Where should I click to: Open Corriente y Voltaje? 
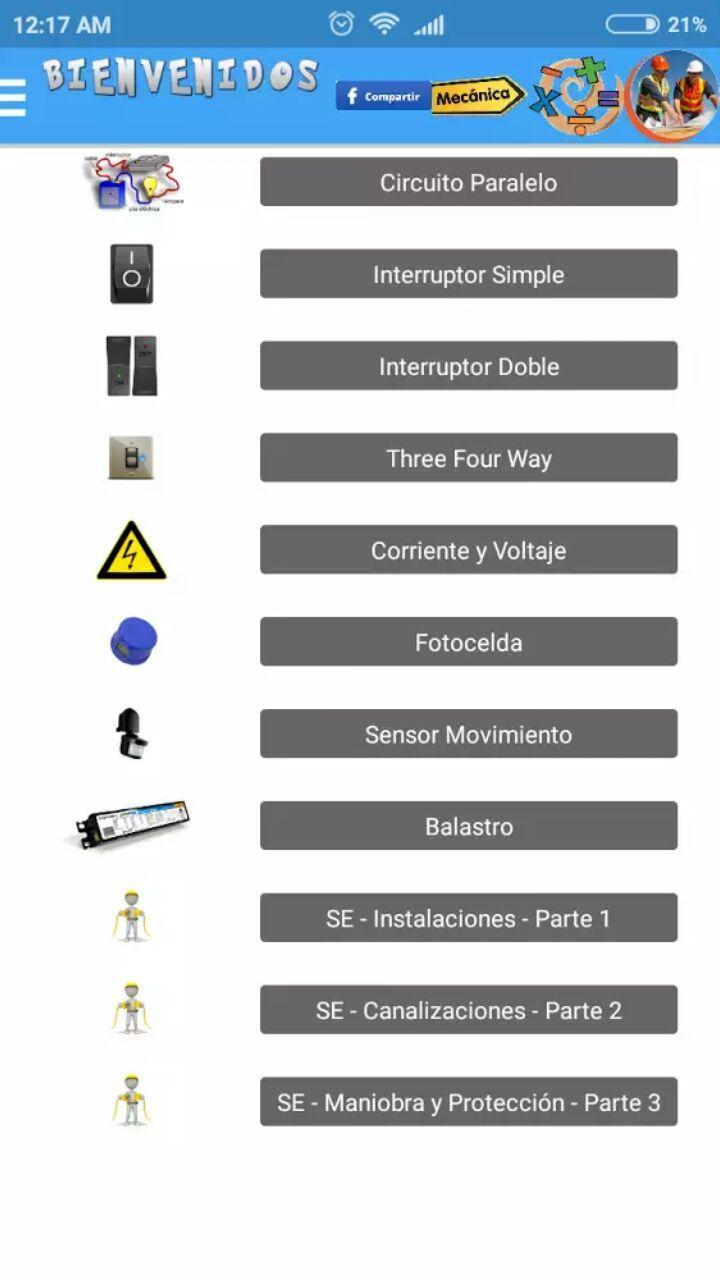(468, 550)
